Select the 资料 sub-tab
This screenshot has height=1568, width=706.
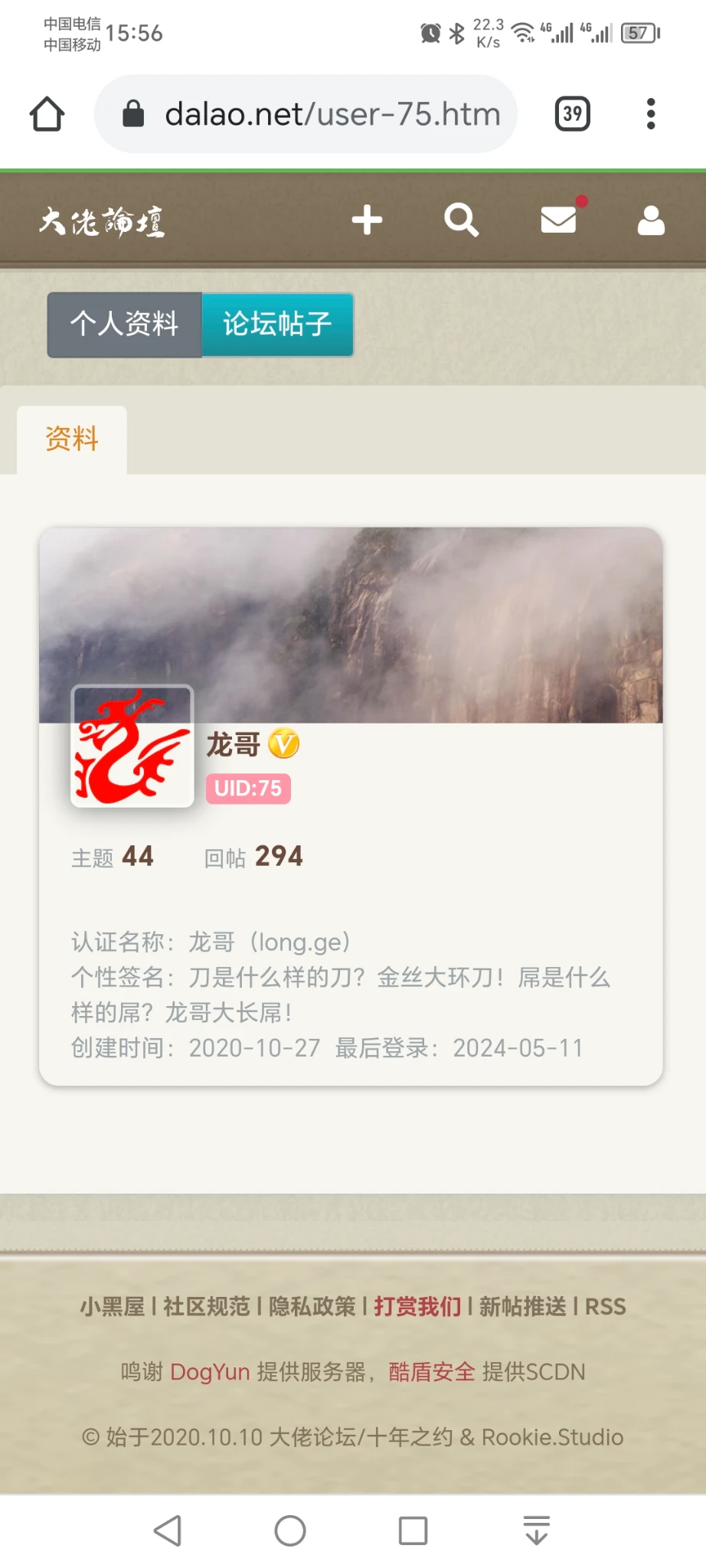coord(72,439)
